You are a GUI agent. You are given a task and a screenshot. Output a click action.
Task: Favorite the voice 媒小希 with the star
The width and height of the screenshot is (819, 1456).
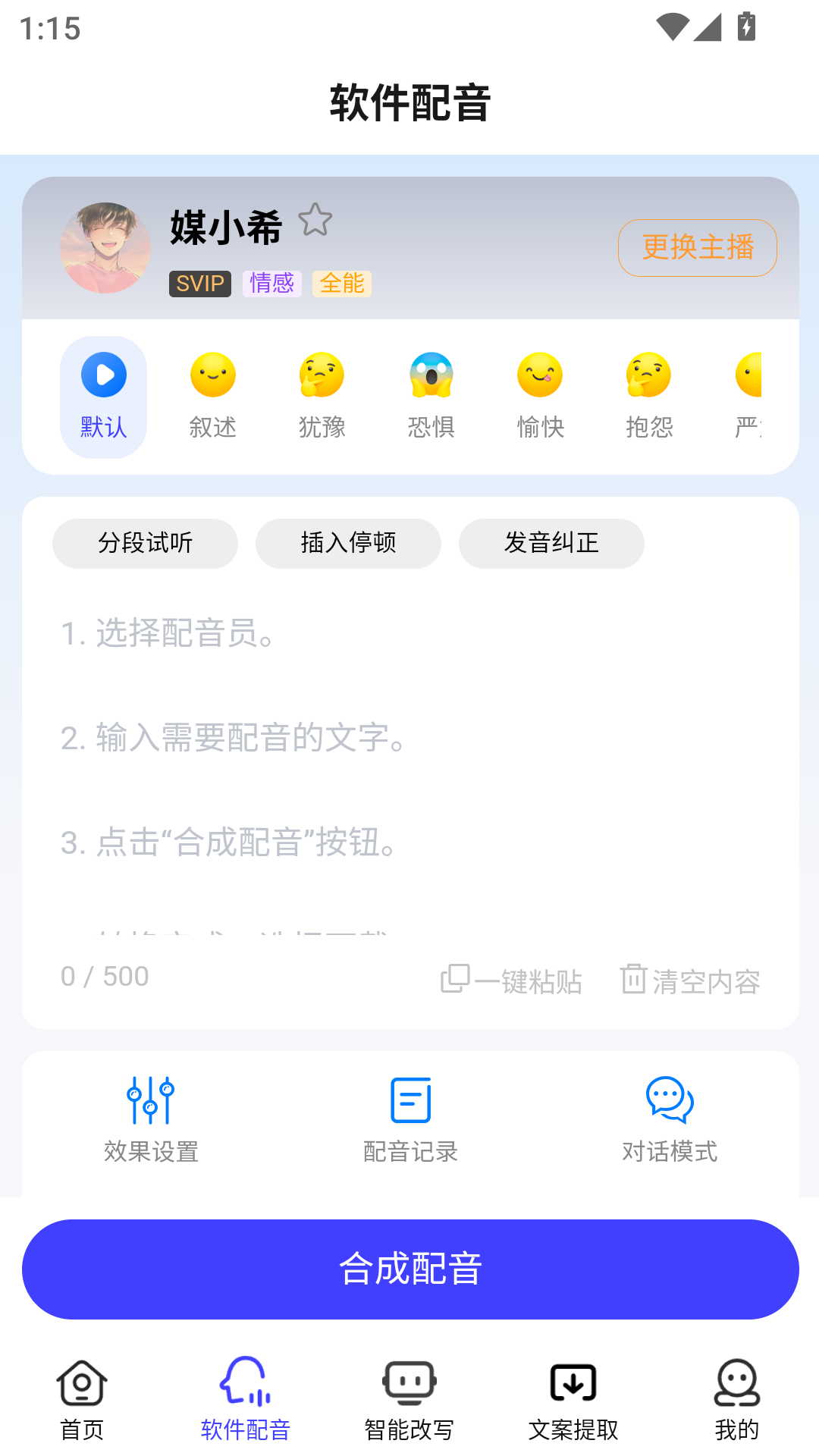coord(315,221)
